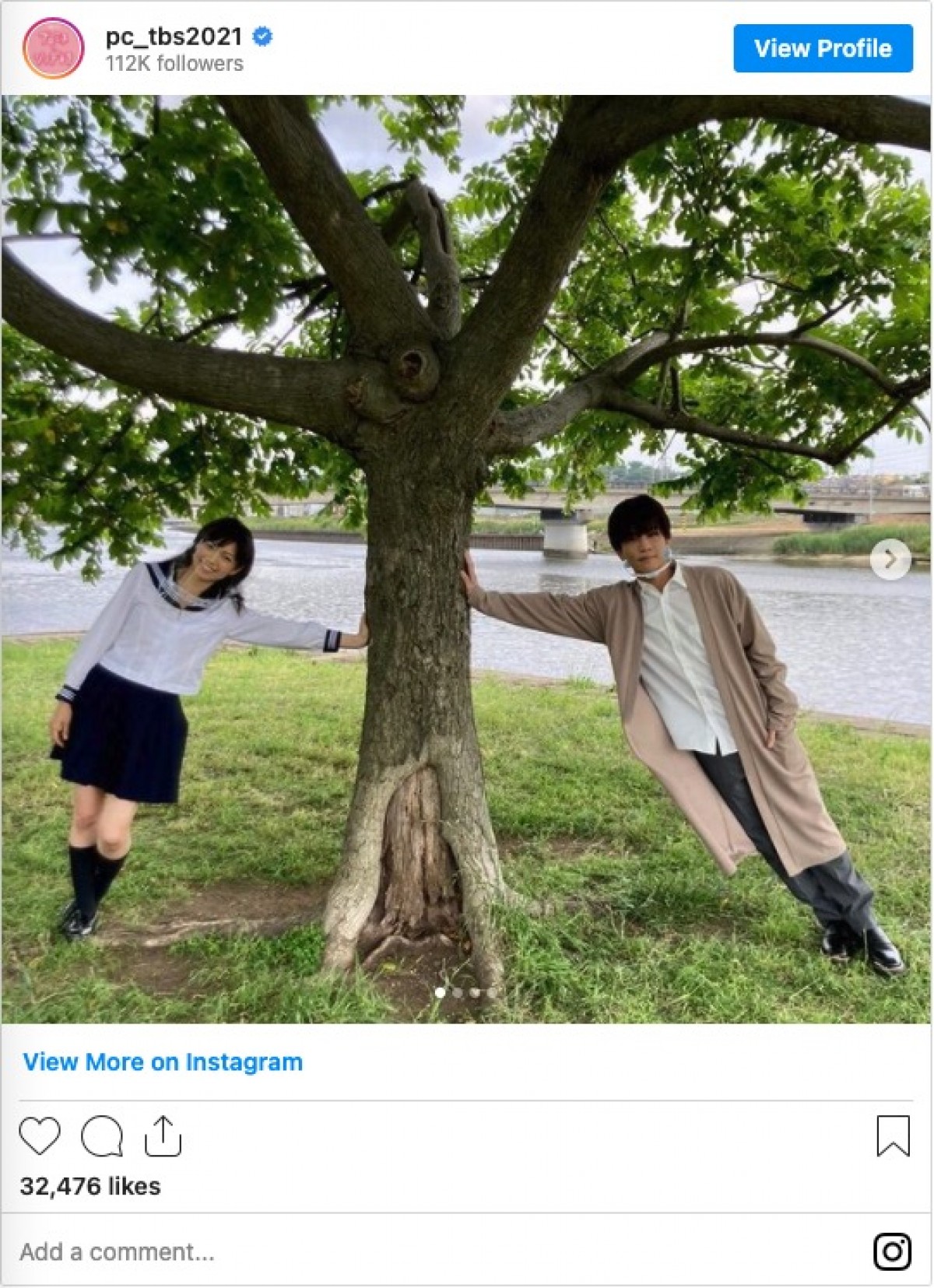Bookmark this post

pos(893,1136)
